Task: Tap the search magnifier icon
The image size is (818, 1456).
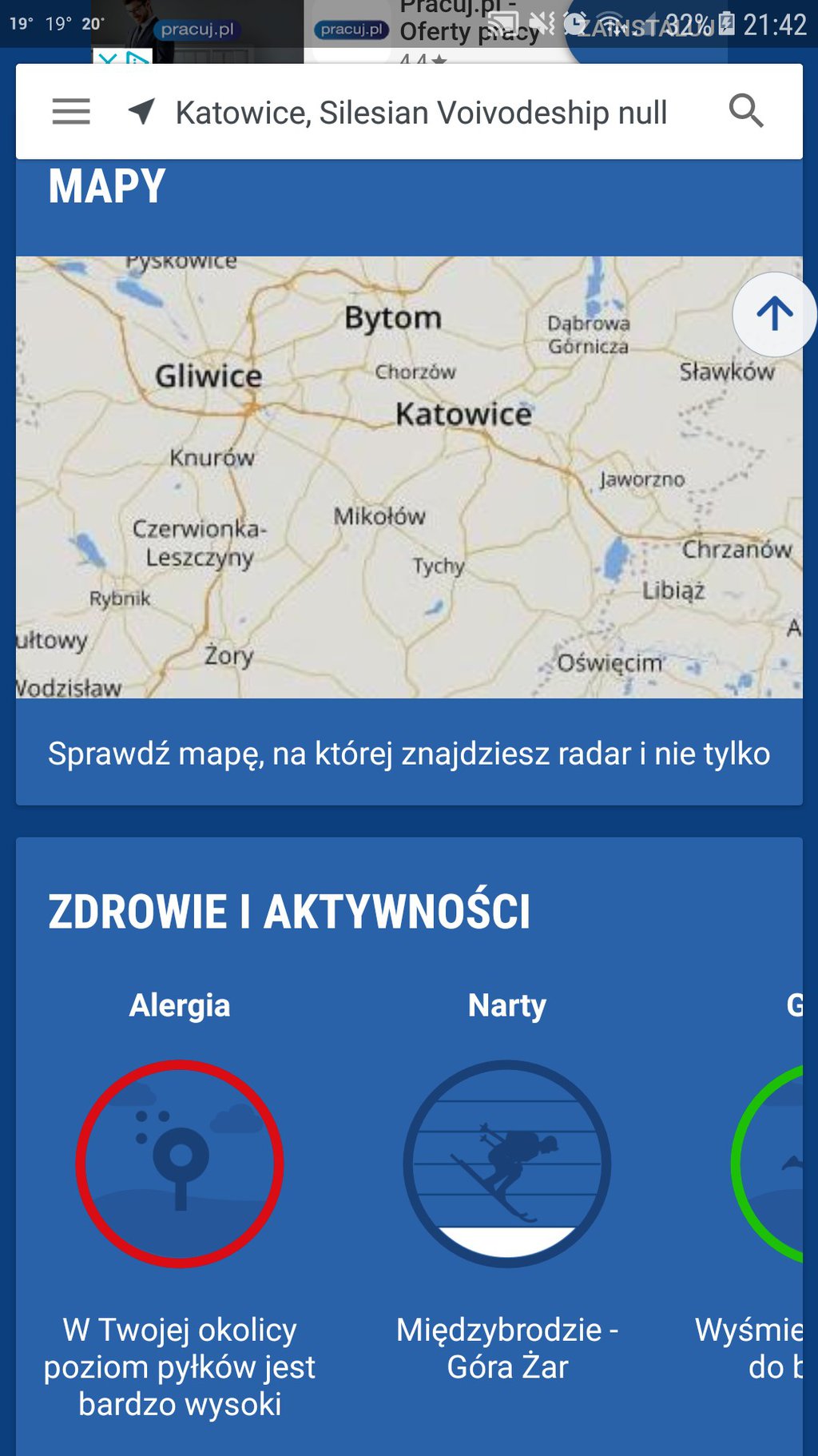Action: (746, 111)
